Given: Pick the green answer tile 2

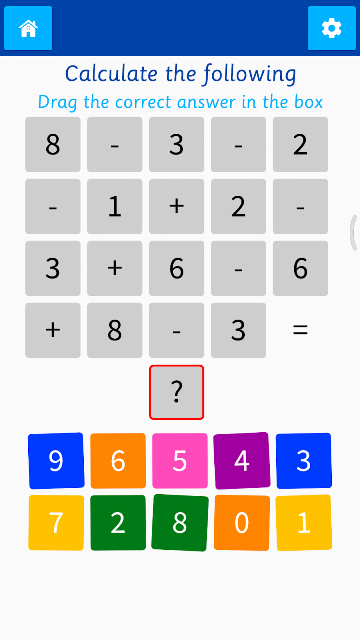Looking at the screenshot, I should [x=118, y=523].
